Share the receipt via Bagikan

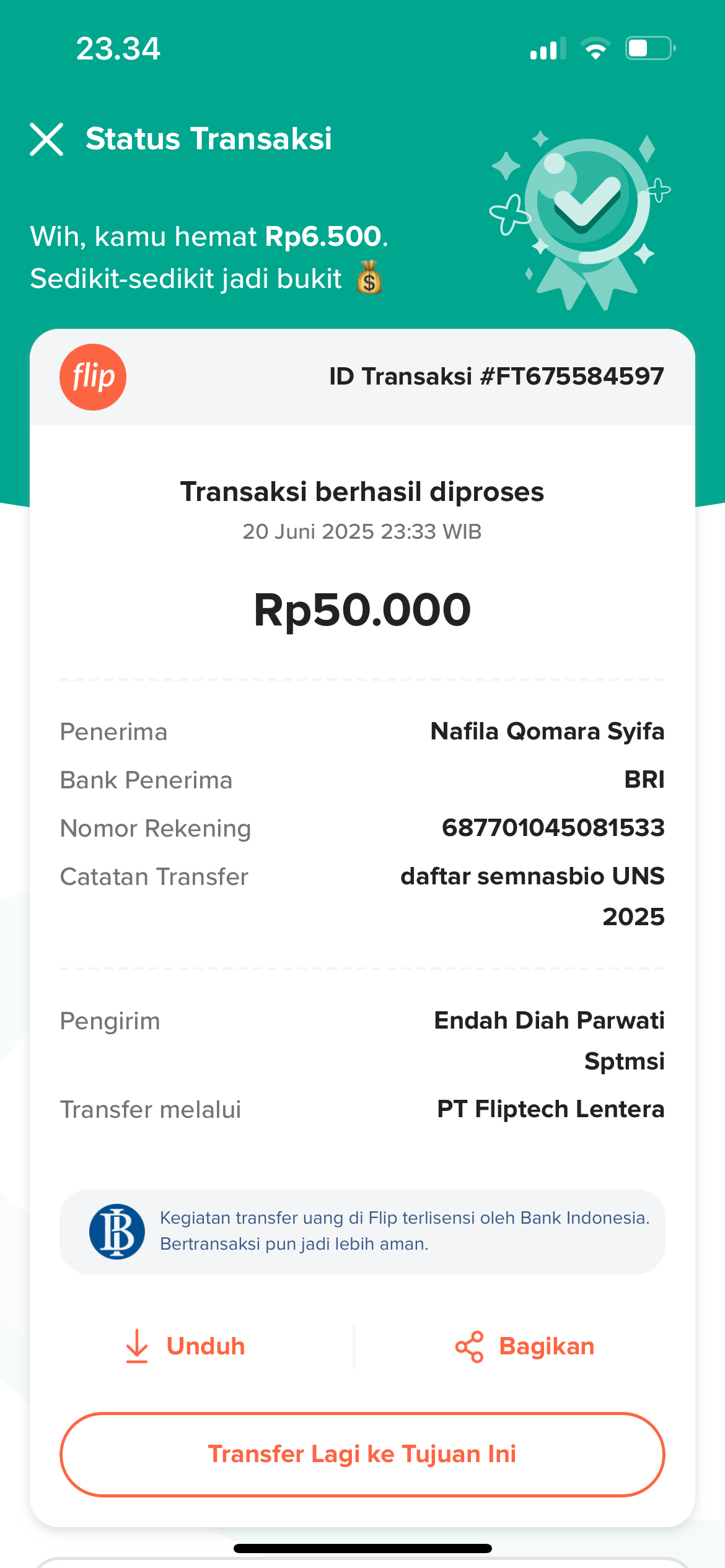coord(525,1347)
